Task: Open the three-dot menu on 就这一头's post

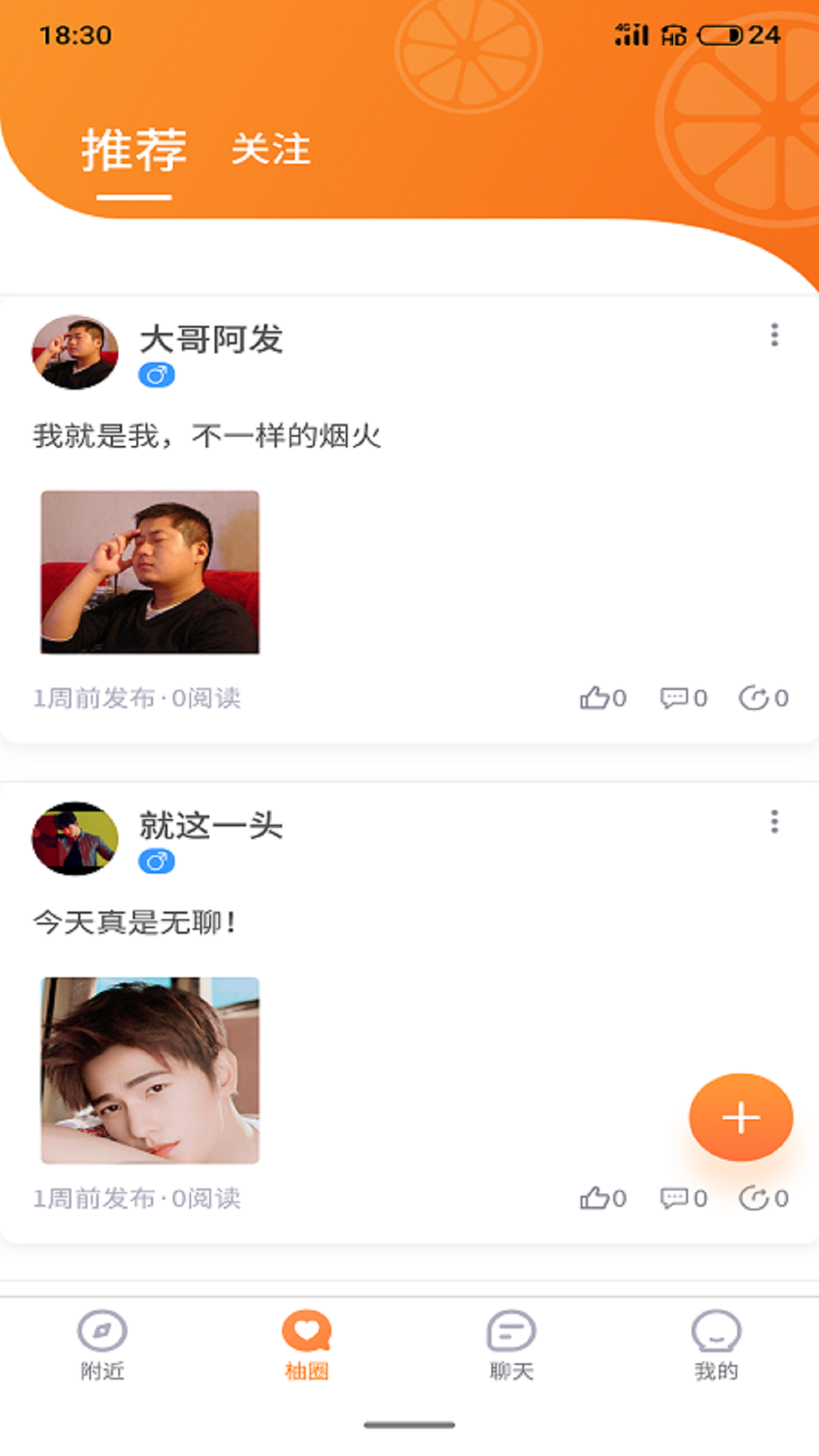Action: click(x=774, y=821)
